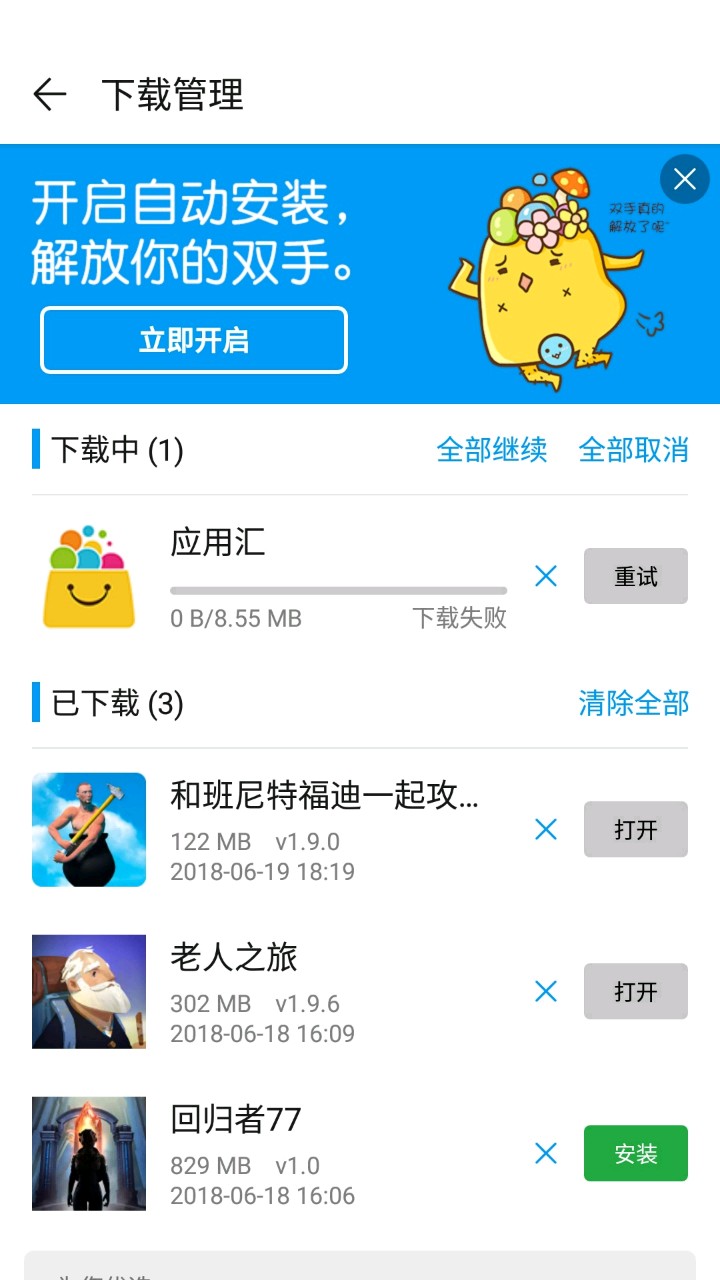
Task: Tap 立即开启 to enable auto install
Action: pyautogui.click(x=194, y=340)
